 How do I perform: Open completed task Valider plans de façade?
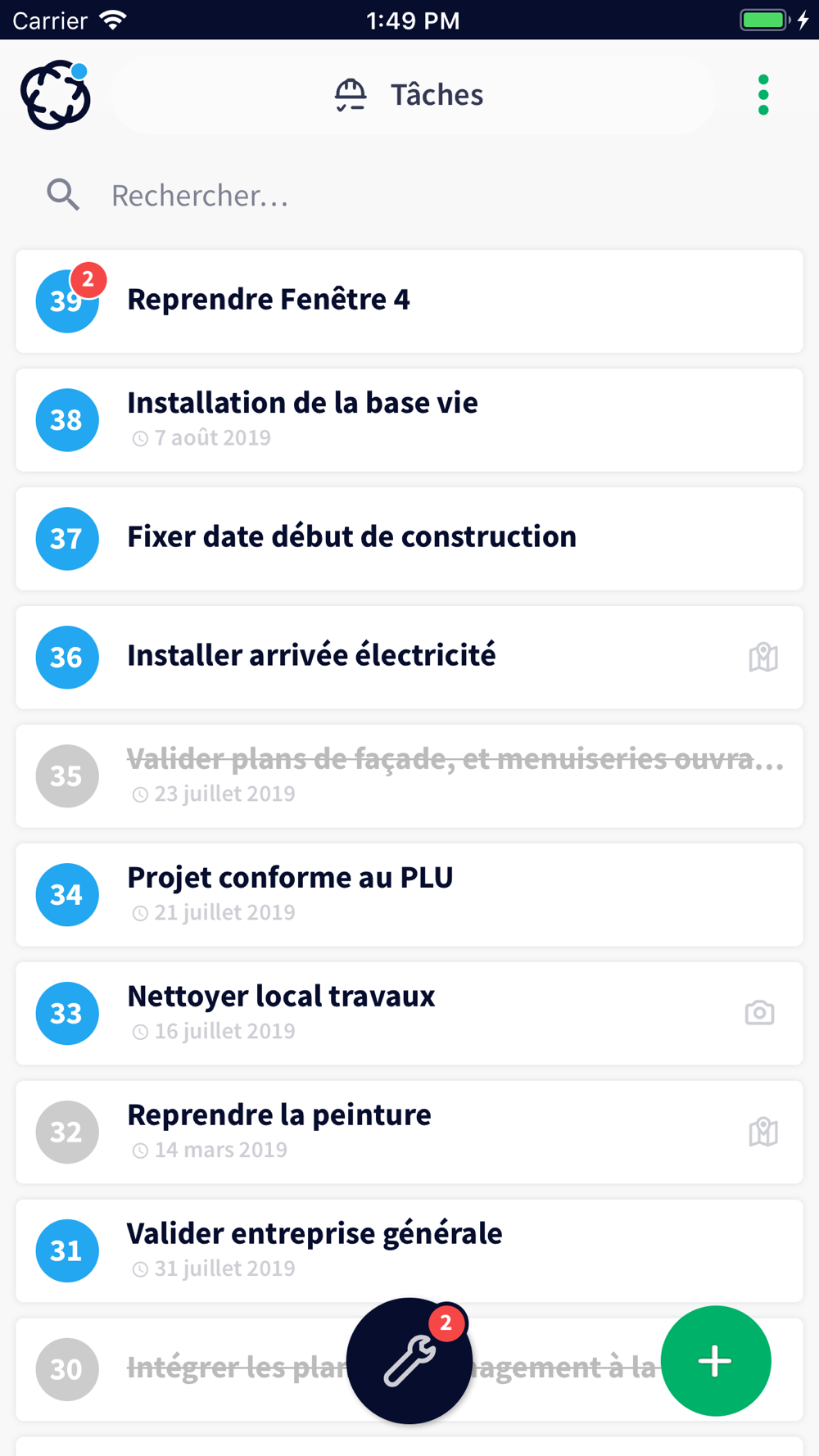tap(409, 776)
